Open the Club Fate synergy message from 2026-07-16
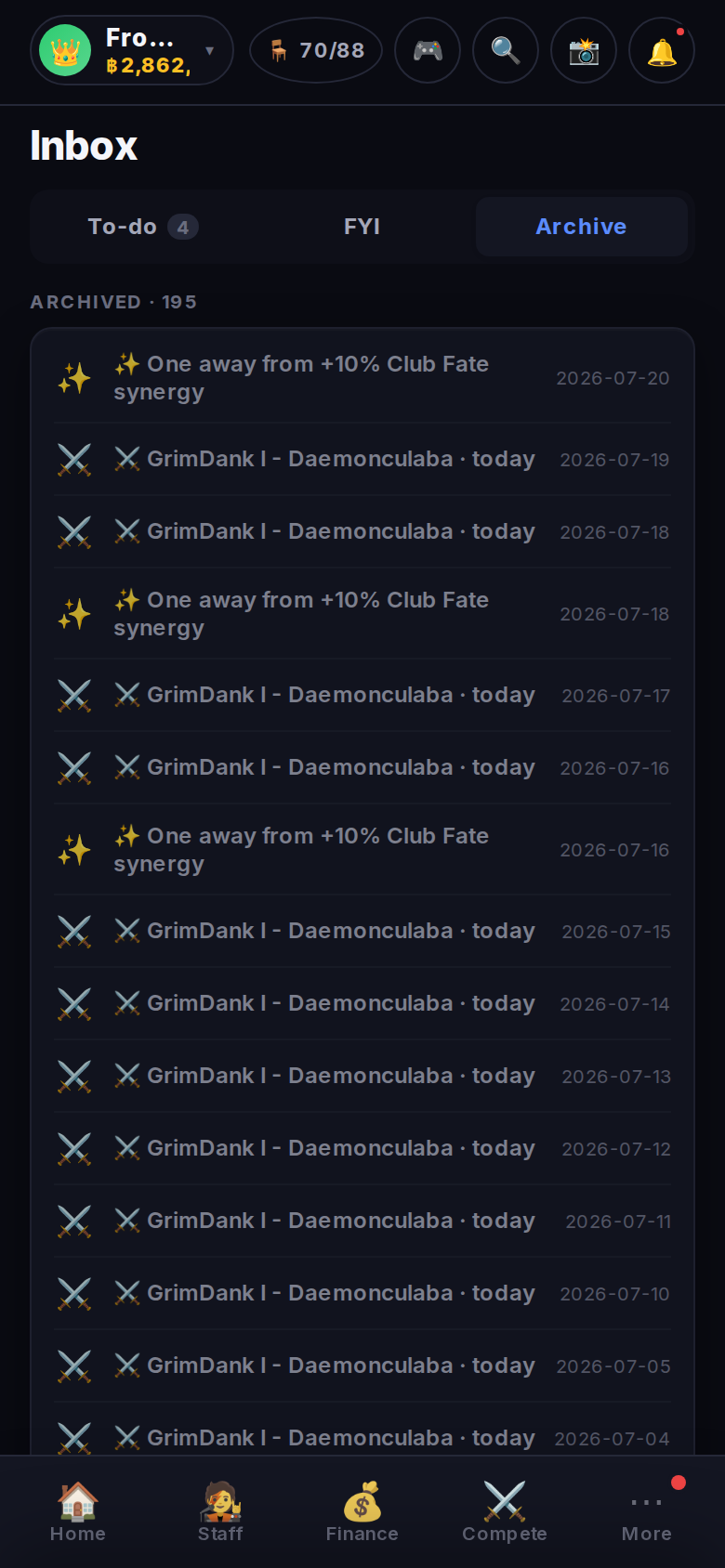The image size is (725, 1568). tap(362, 850)
